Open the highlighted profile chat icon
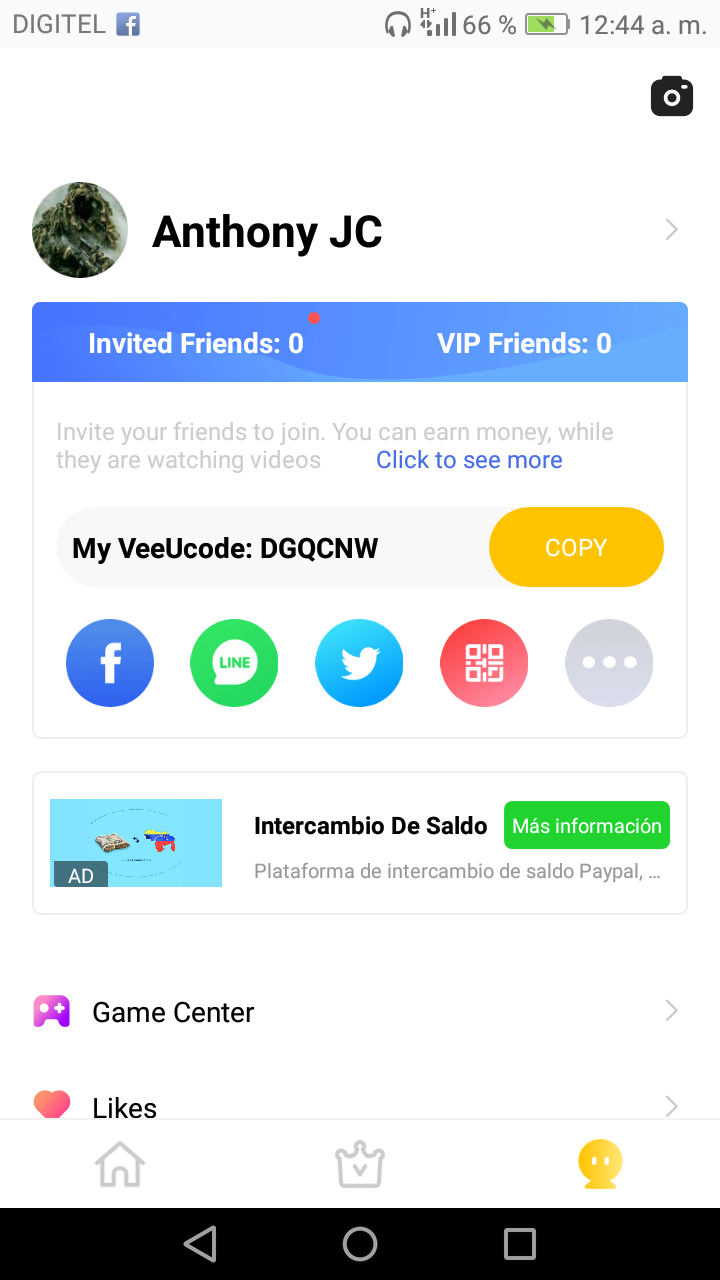 [599, 1163]
